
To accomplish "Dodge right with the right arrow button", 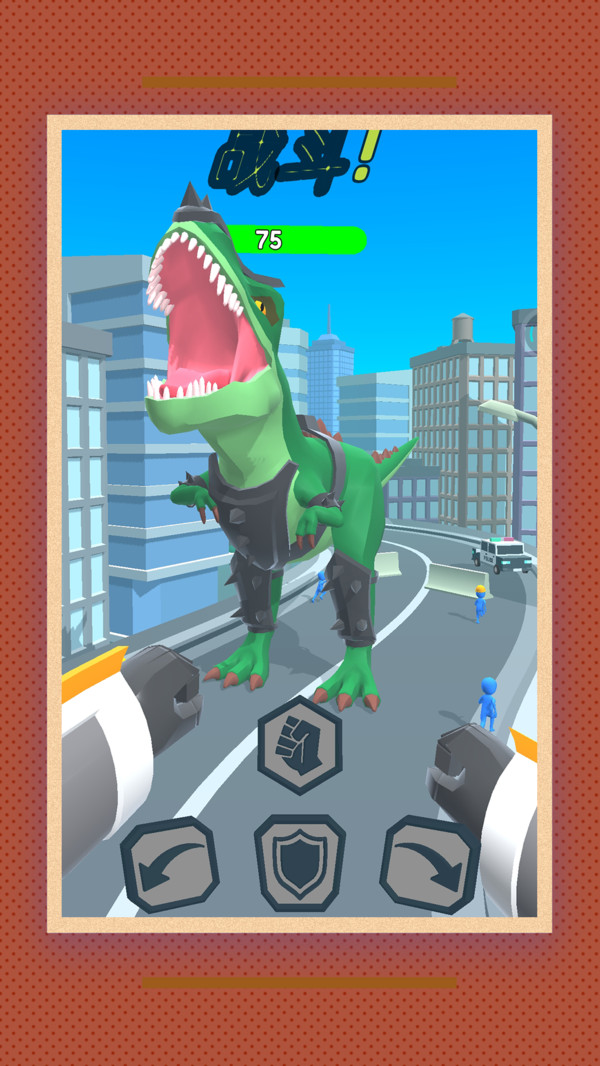I will click(430, 864).
